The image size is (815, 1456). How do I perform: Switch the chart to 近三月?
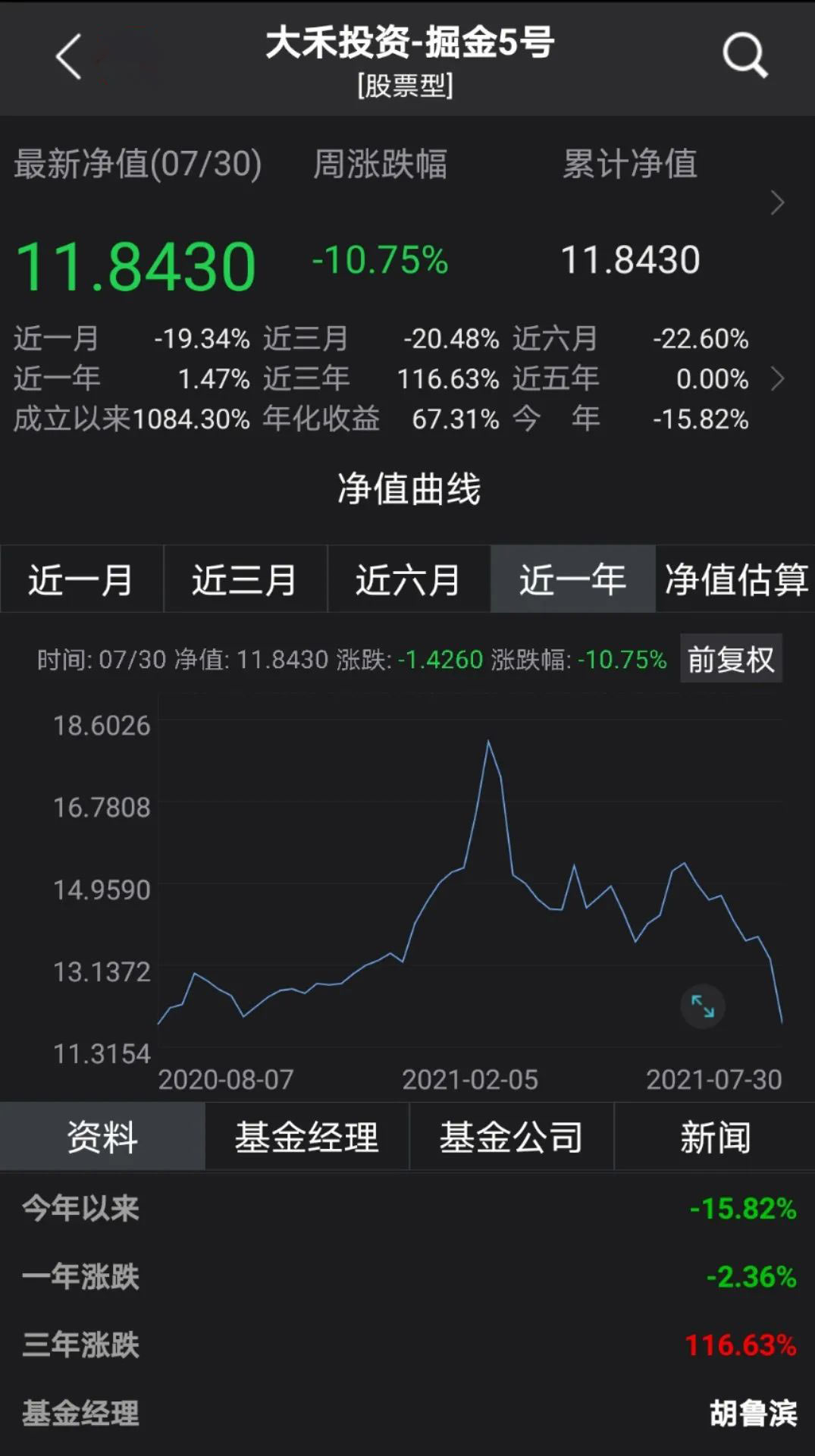pos(245,579)
